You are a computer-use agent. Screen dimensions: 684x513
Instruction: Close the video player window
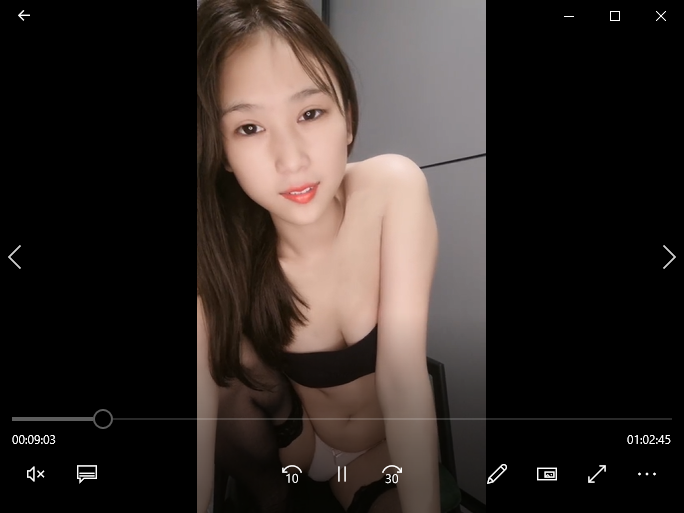(661, 16)
